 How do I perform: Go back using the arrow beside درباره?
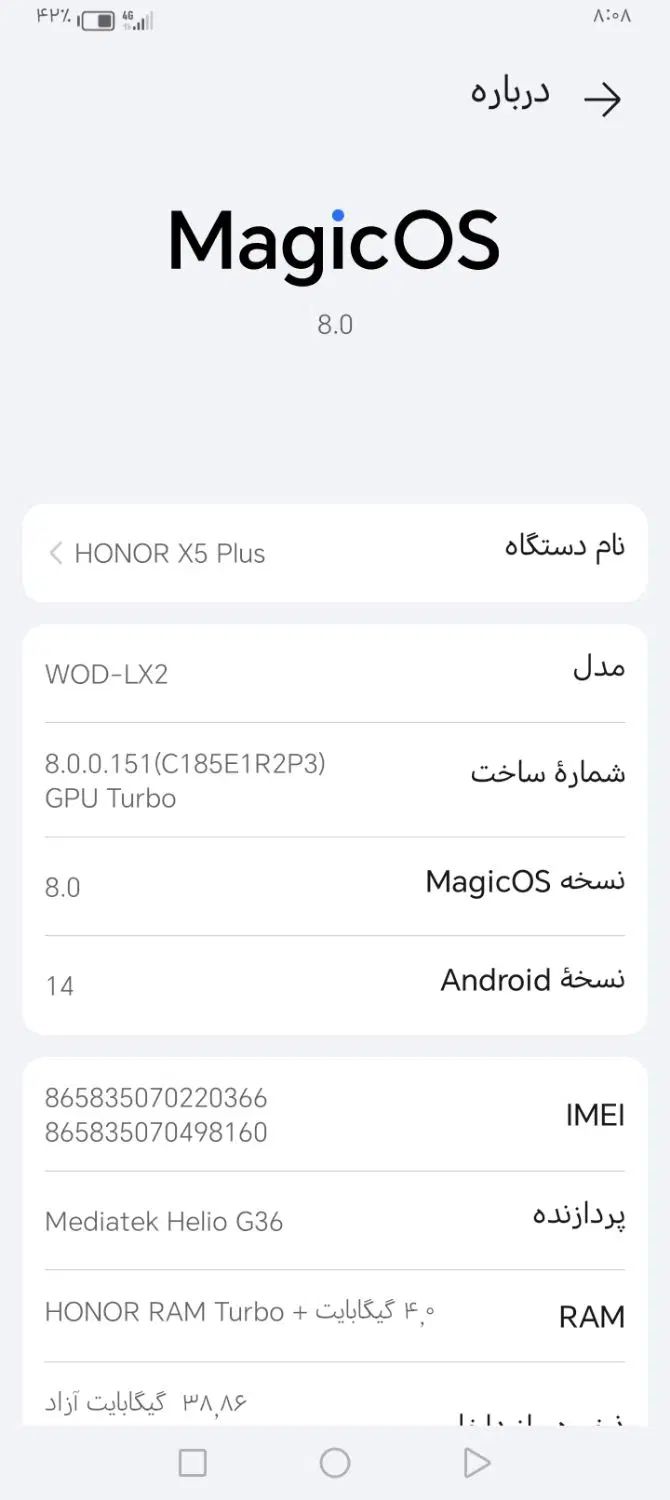point(603,99)
